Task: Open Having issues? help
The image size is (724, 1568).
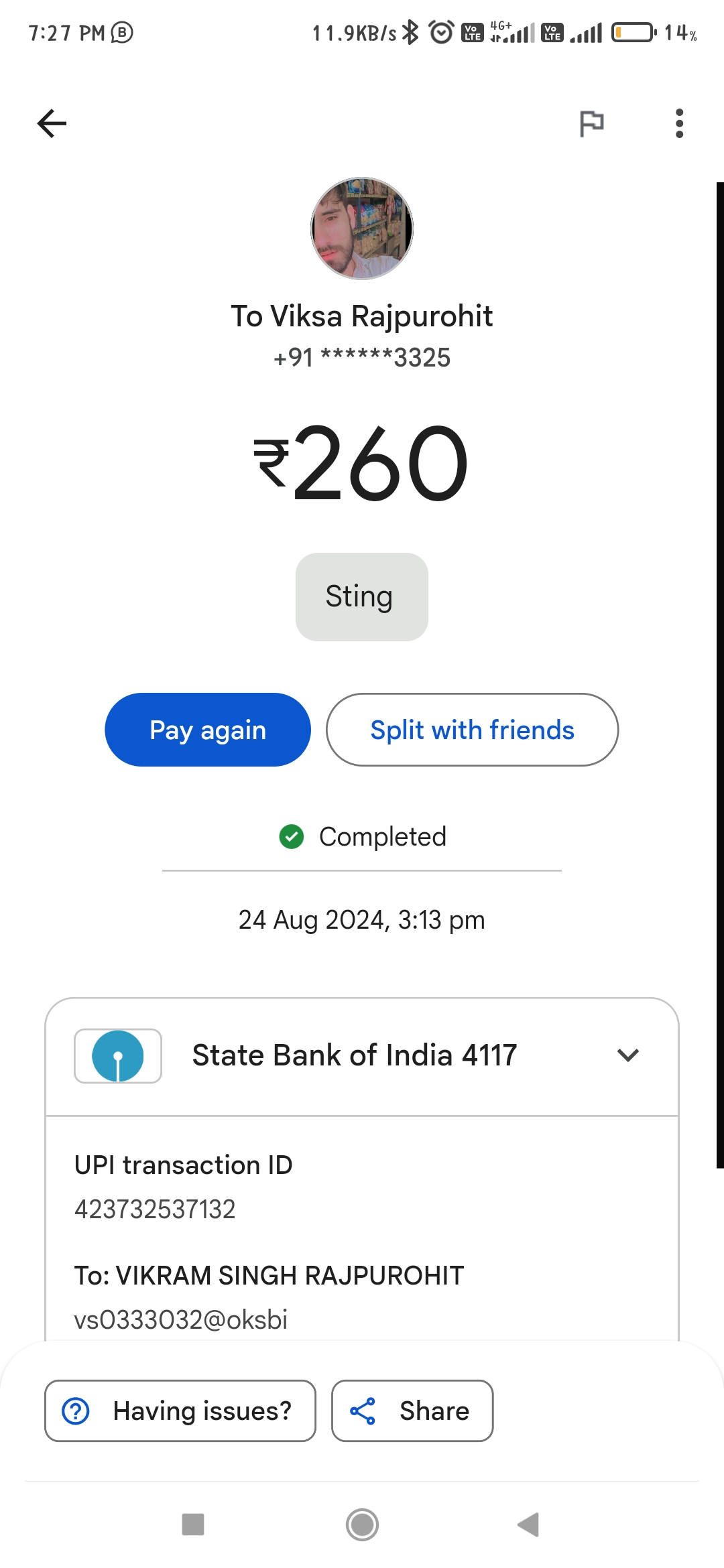Action: point(180,1411)
